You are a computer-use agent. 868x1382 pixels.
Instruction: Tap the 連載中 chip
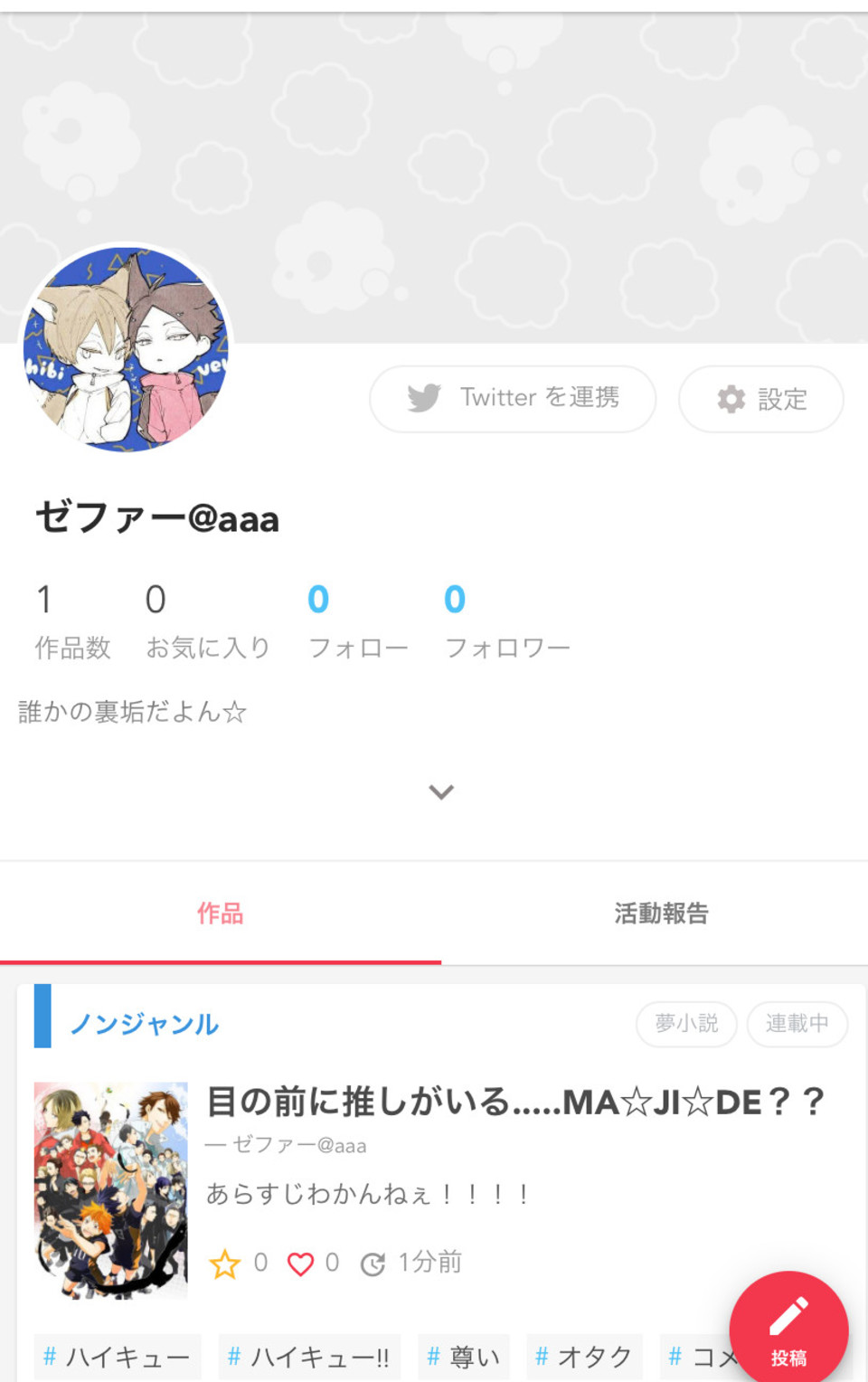(x=797, y=1024)
